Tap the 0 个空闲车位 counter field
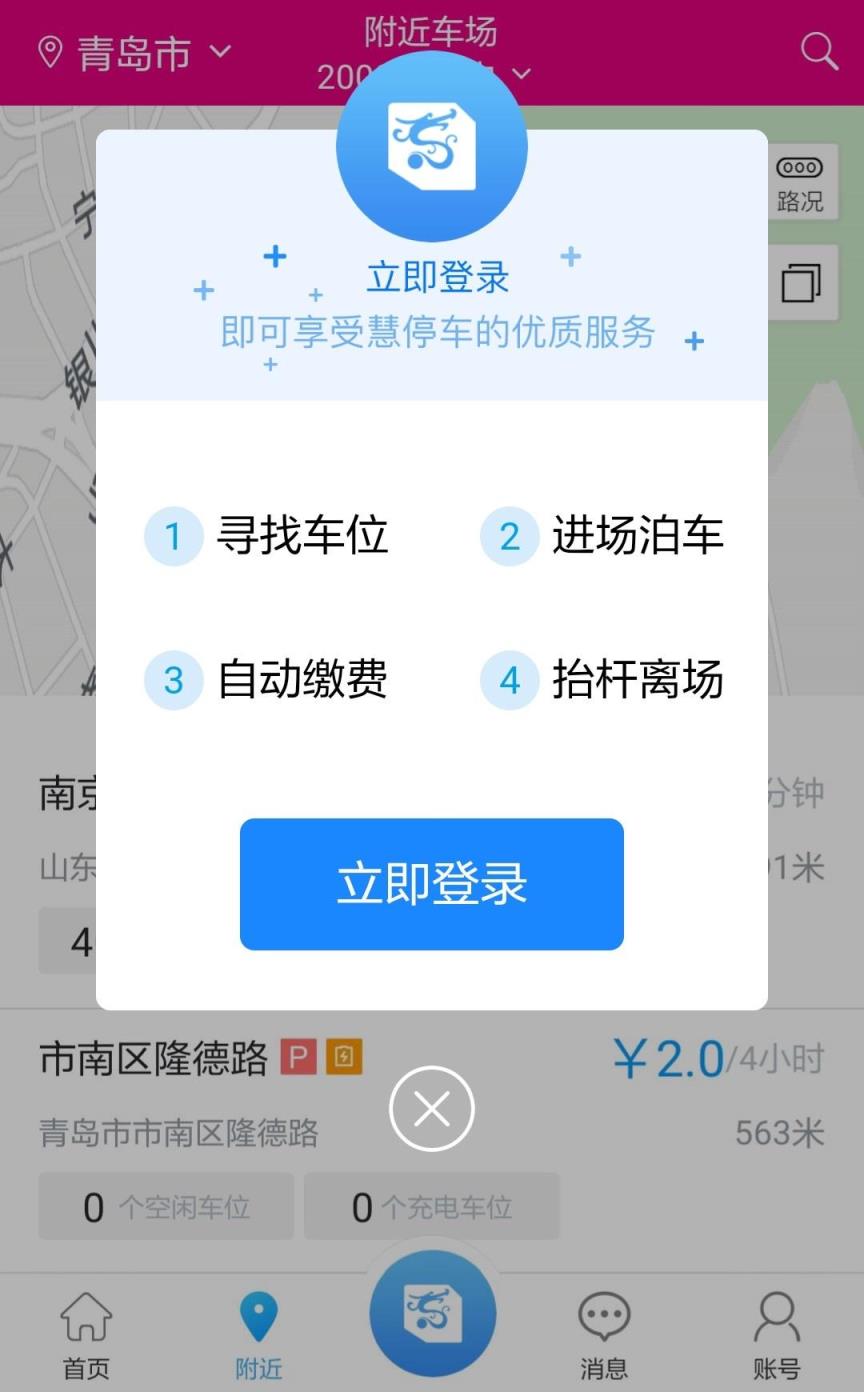Viewport: 864px width, 1392px height. tap(166, 1206)
